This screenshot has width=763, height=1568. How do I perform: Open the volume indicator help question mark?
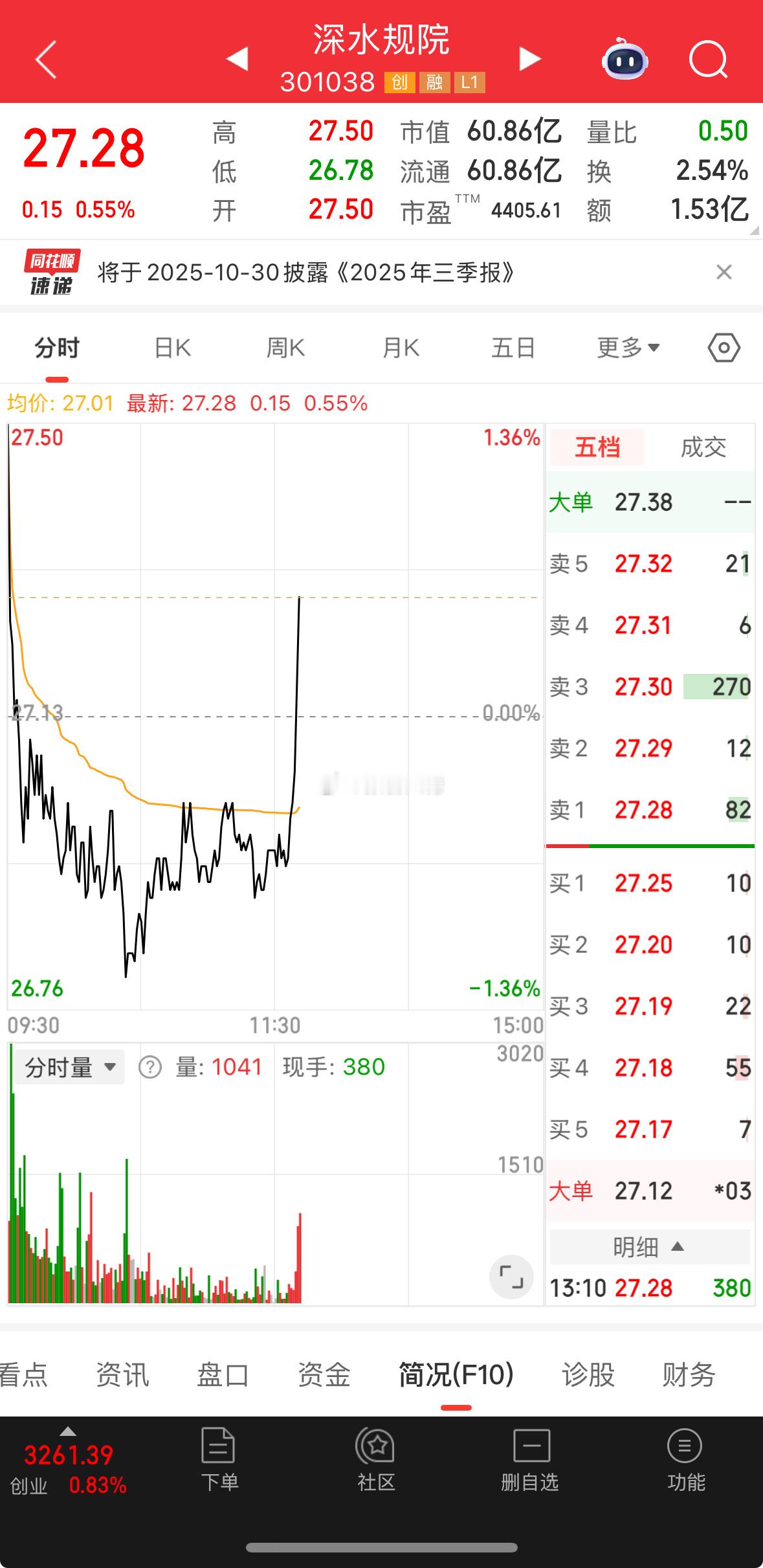pos(150,1066)
